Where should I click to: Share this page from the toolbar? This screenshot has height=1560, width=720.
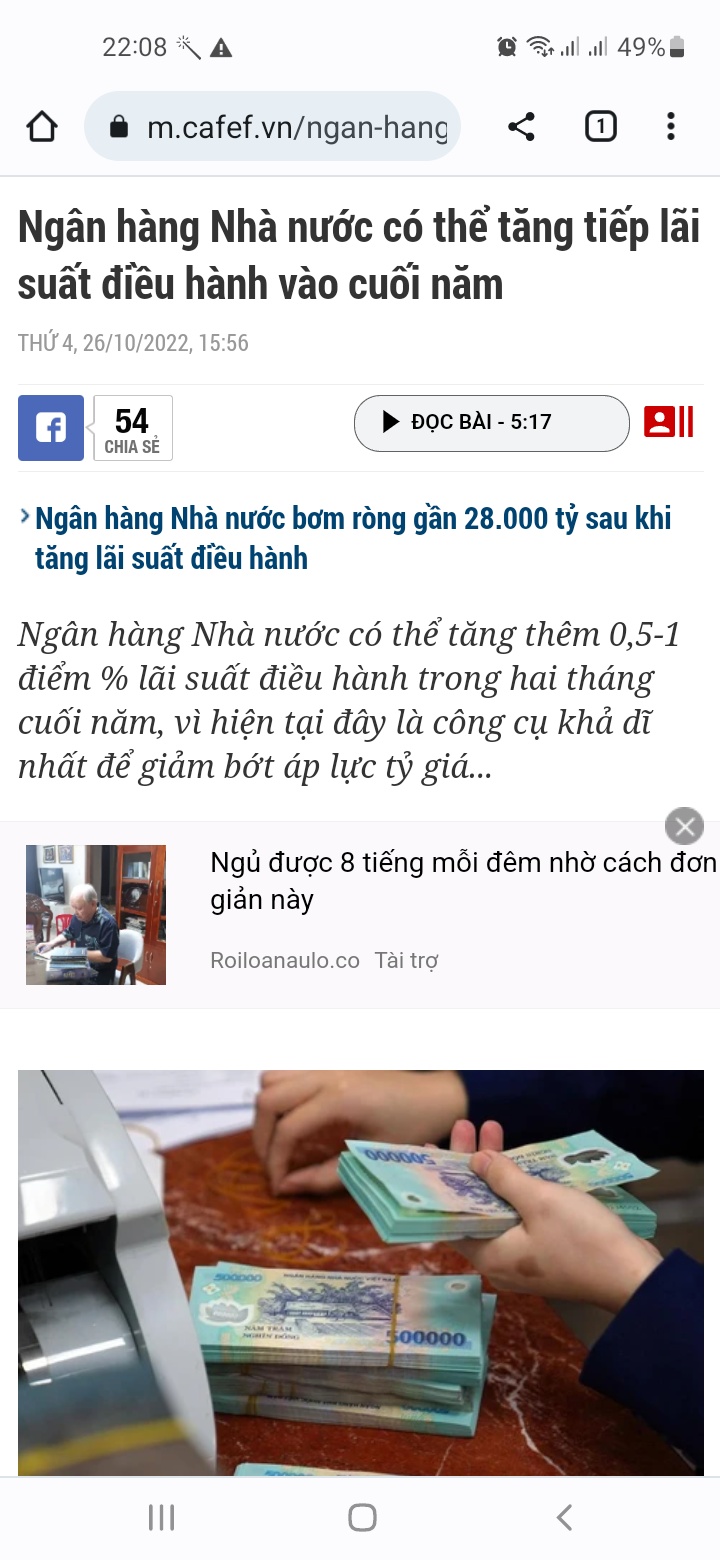(521, 127)
